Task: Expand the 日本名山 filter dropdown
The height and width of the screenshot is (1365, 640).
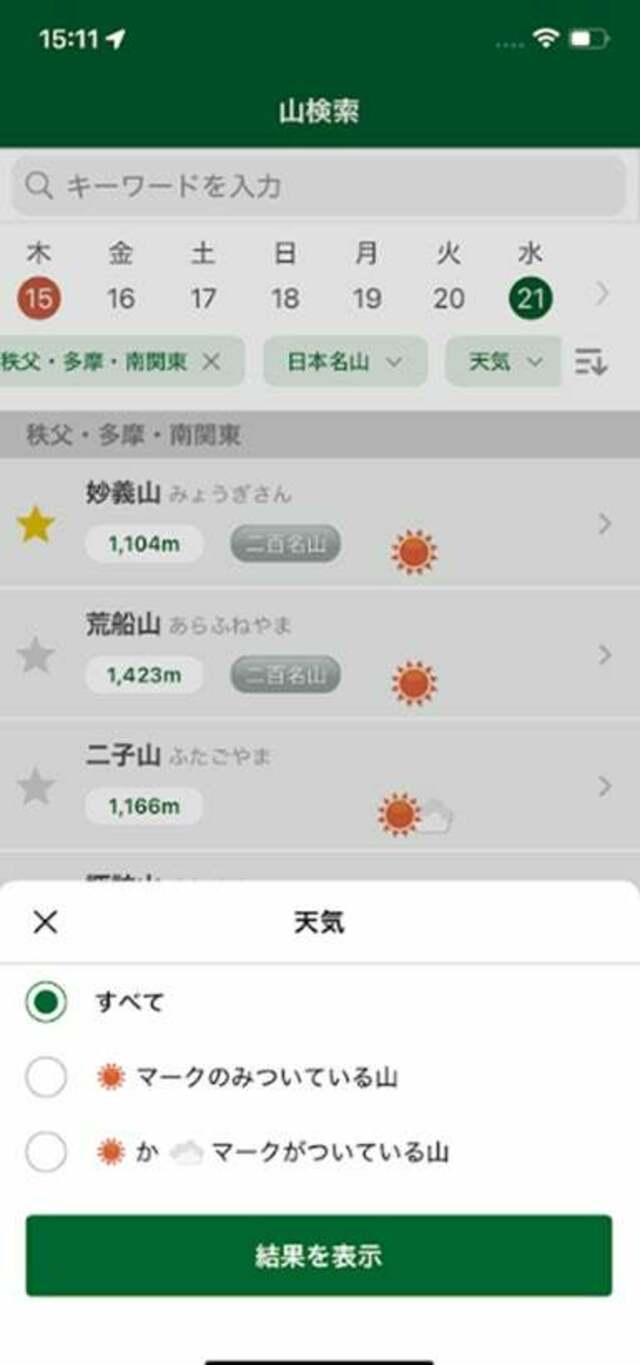Action: point(345,362)
